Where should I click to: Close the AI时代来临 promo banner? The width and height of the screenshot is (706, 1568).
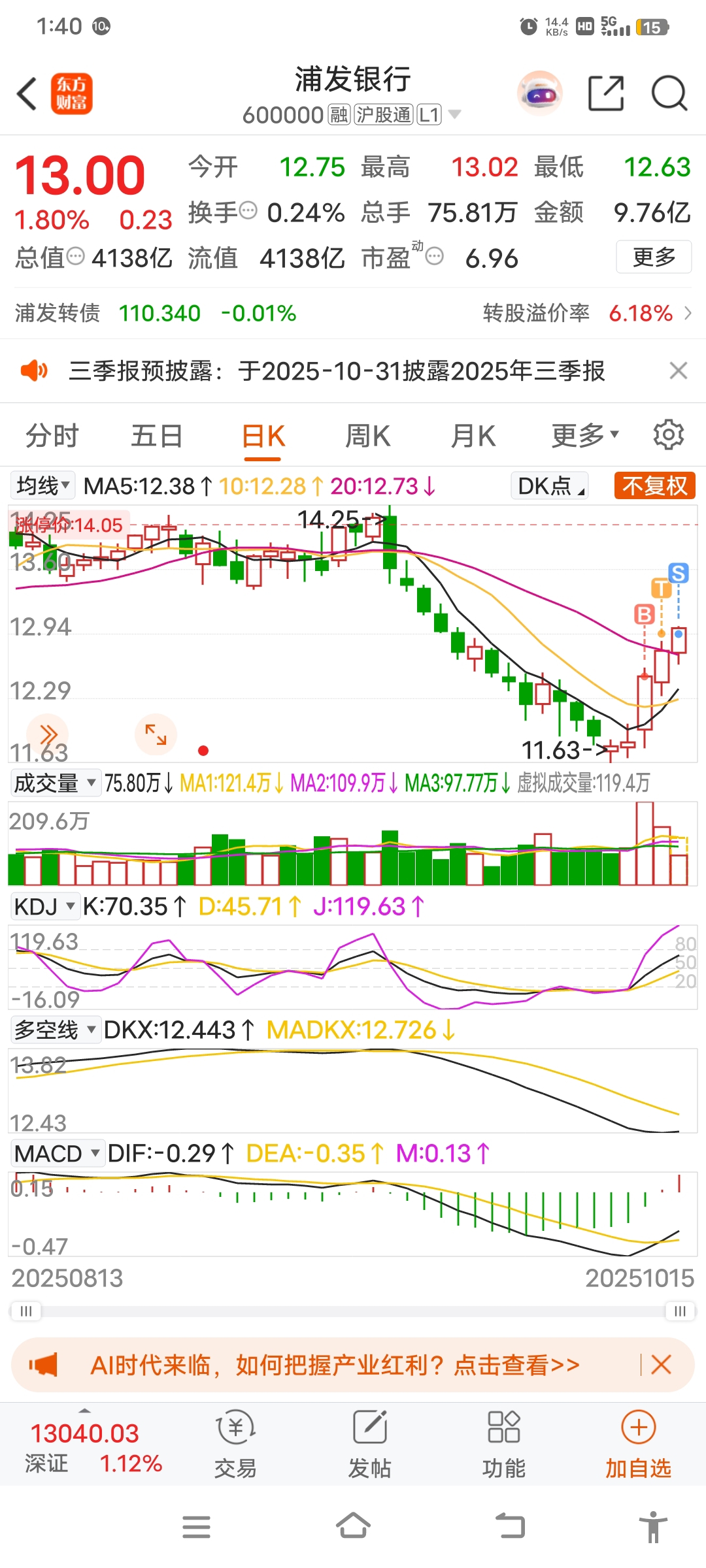(x=662, y=1365)
